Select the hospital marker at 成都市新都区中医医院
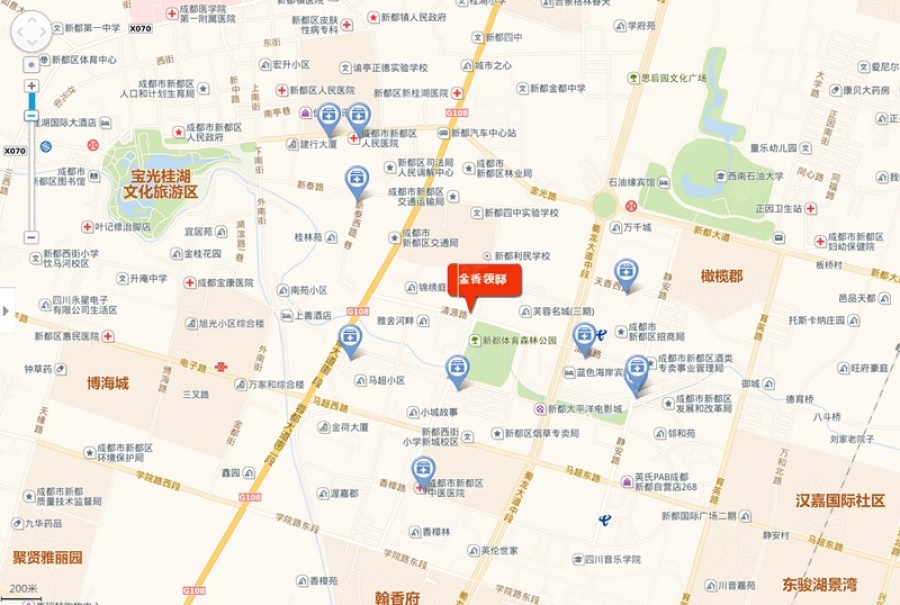Image resolution: width=900 pixels, height=605 pixels. pyautogui.click(x=424, y=472)
